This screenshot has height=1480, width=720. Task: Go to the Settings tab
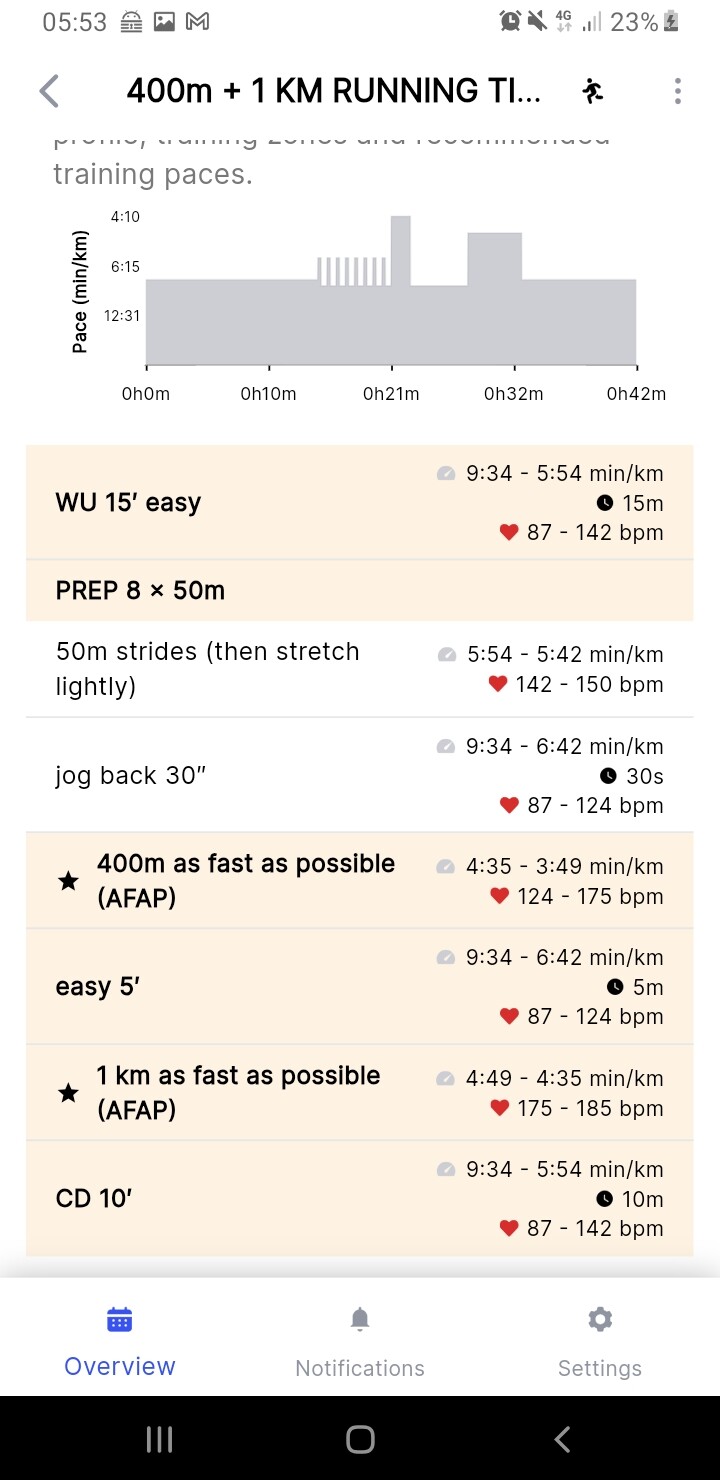point(599,1341)
